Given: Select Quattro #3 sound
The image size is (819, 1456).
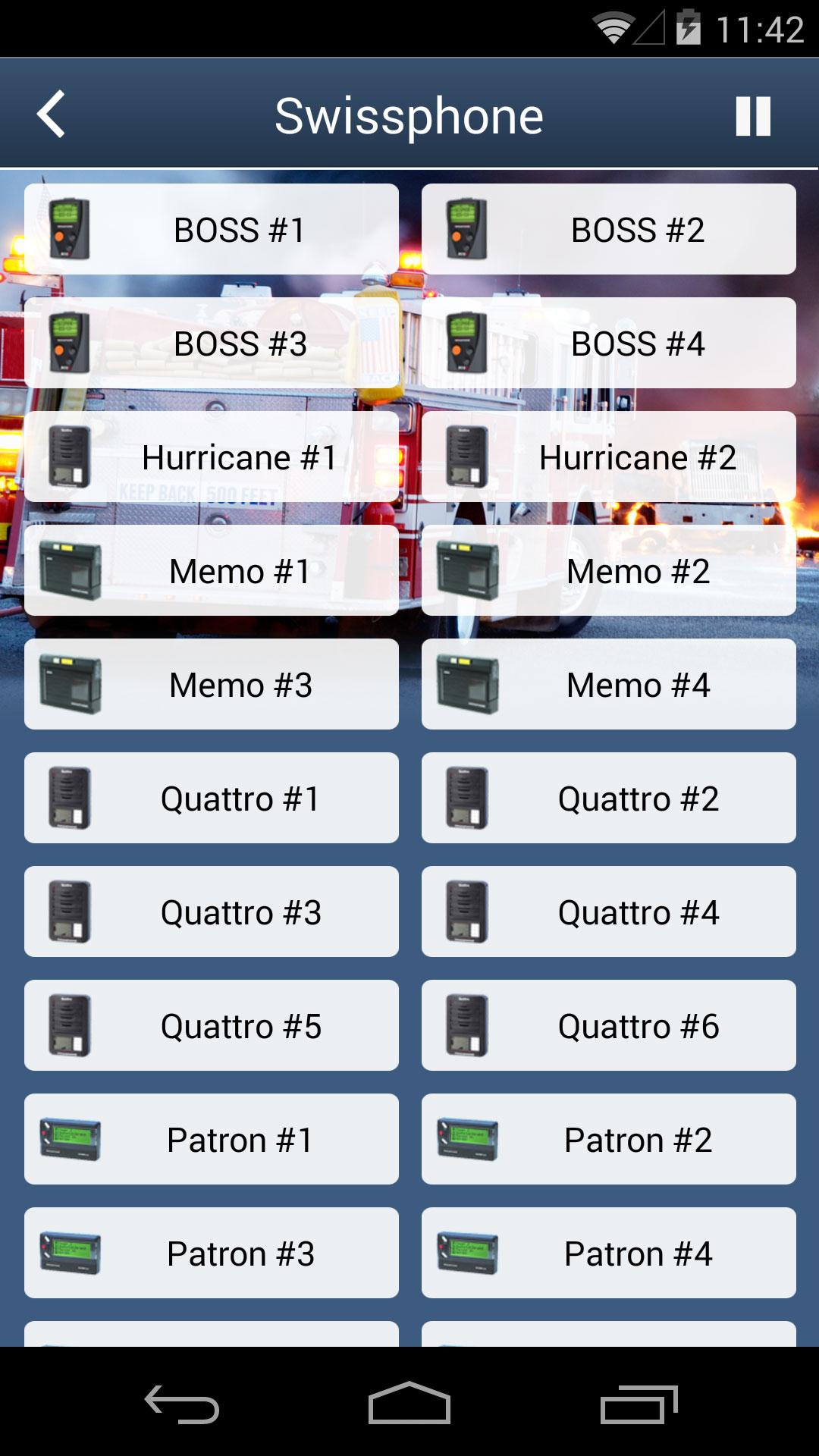Looking at the screenshot, I should tap(212, 912).
